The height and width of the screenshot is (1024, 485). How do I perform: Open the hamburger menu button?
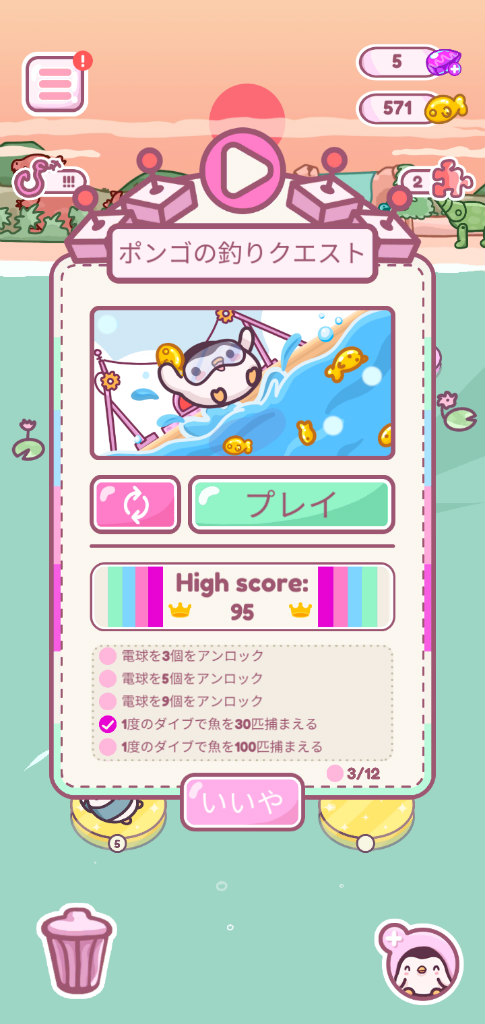pos(55,85)
